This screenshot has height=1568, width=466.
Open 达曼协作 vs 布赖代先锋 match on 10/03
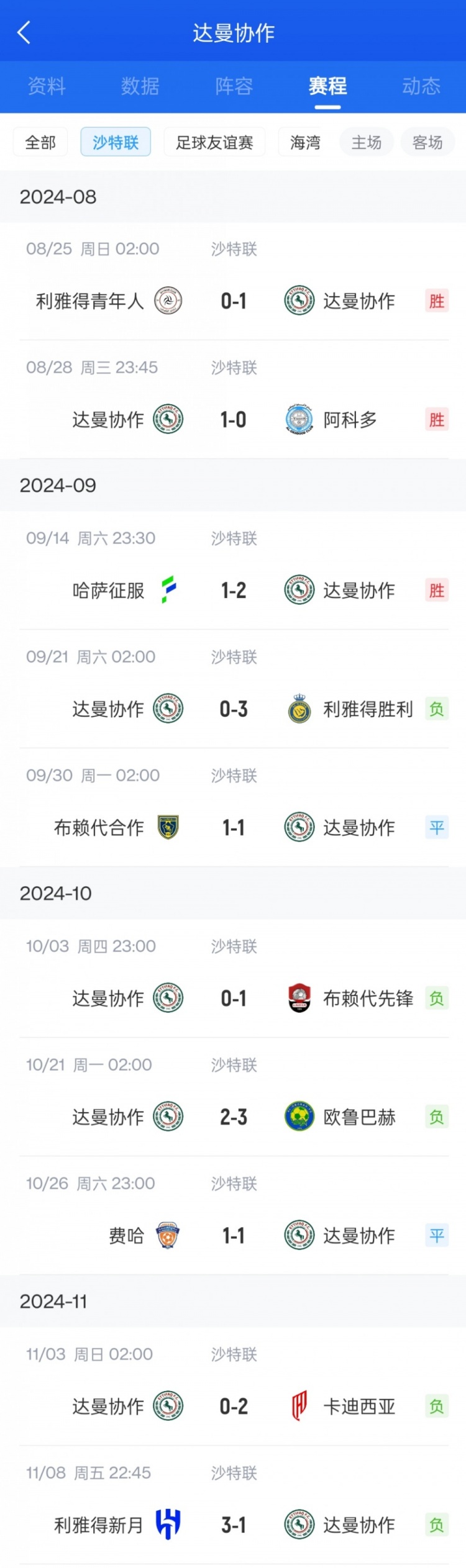[234, 999]
